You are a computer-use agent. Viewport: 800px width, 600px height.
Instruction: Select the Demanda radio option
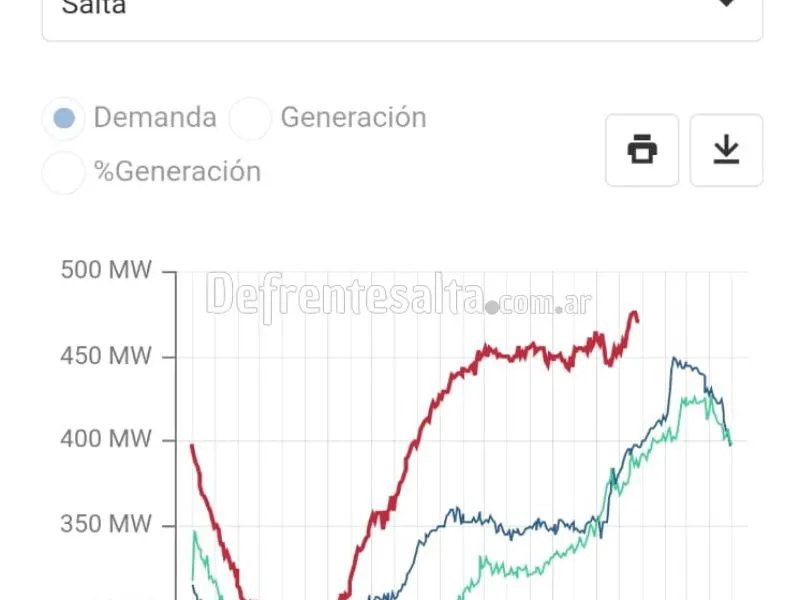pos(64,118)
